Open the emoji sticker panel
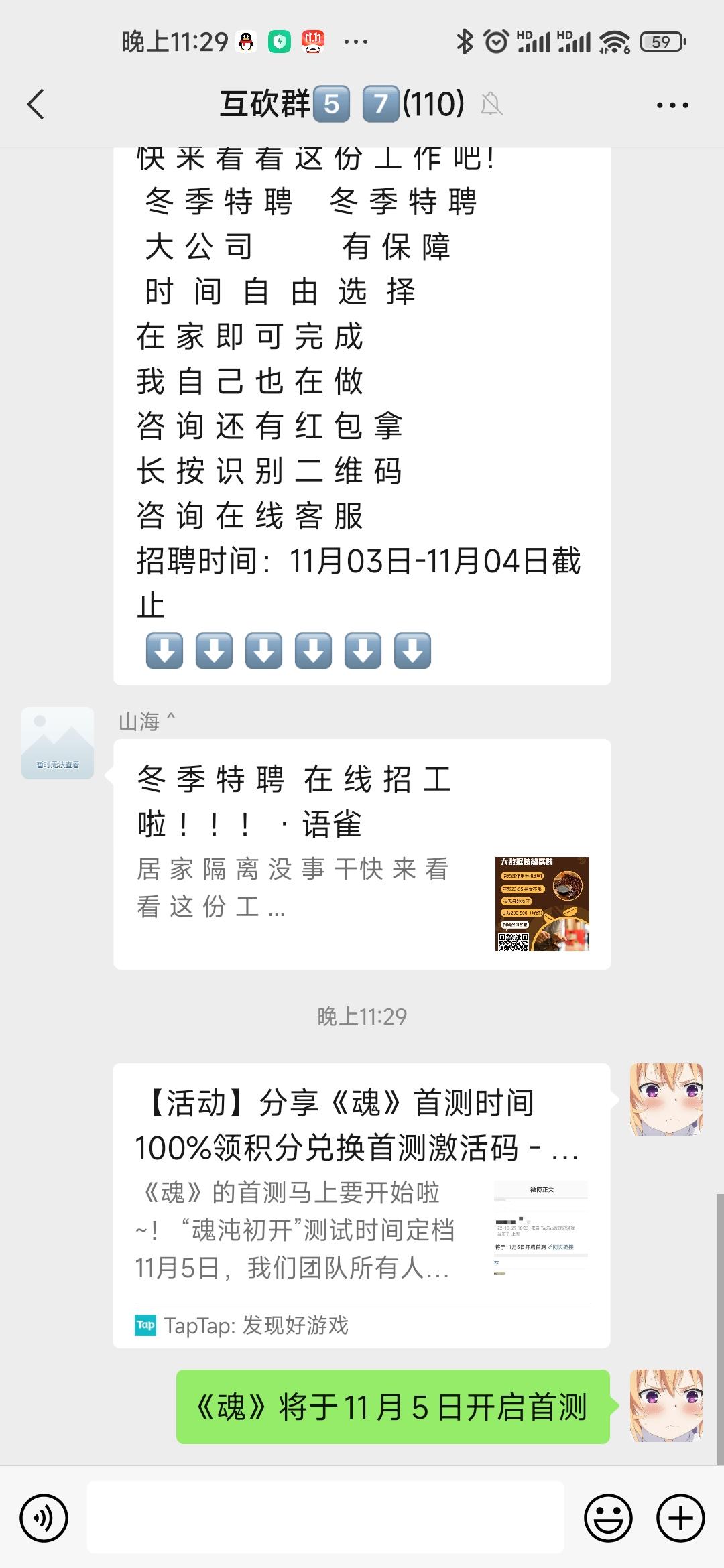Screen dimensions: 724x1568 pyautogui.click(x=609, y=1518)
